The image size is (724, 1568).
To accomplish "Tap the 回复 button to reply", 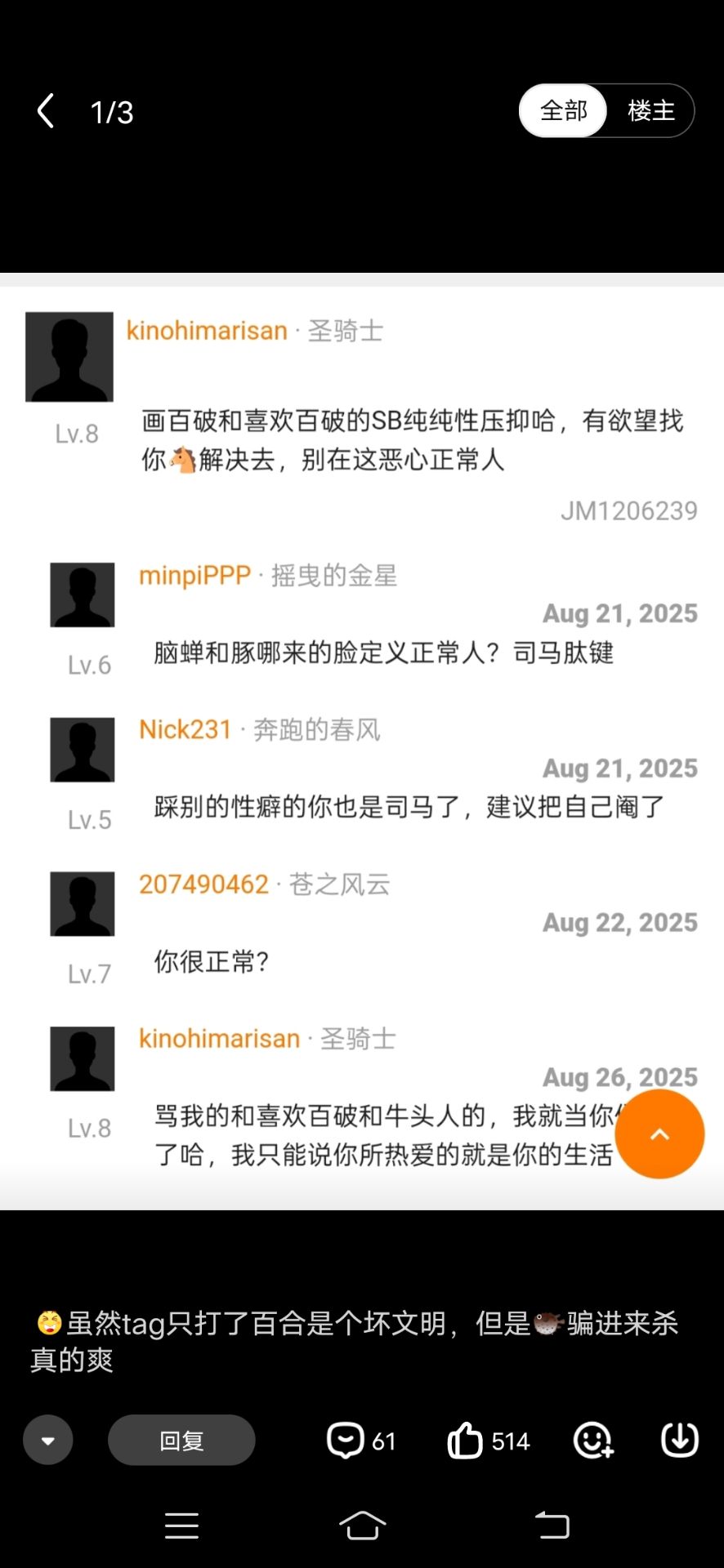I will [x=181, y=1440].
